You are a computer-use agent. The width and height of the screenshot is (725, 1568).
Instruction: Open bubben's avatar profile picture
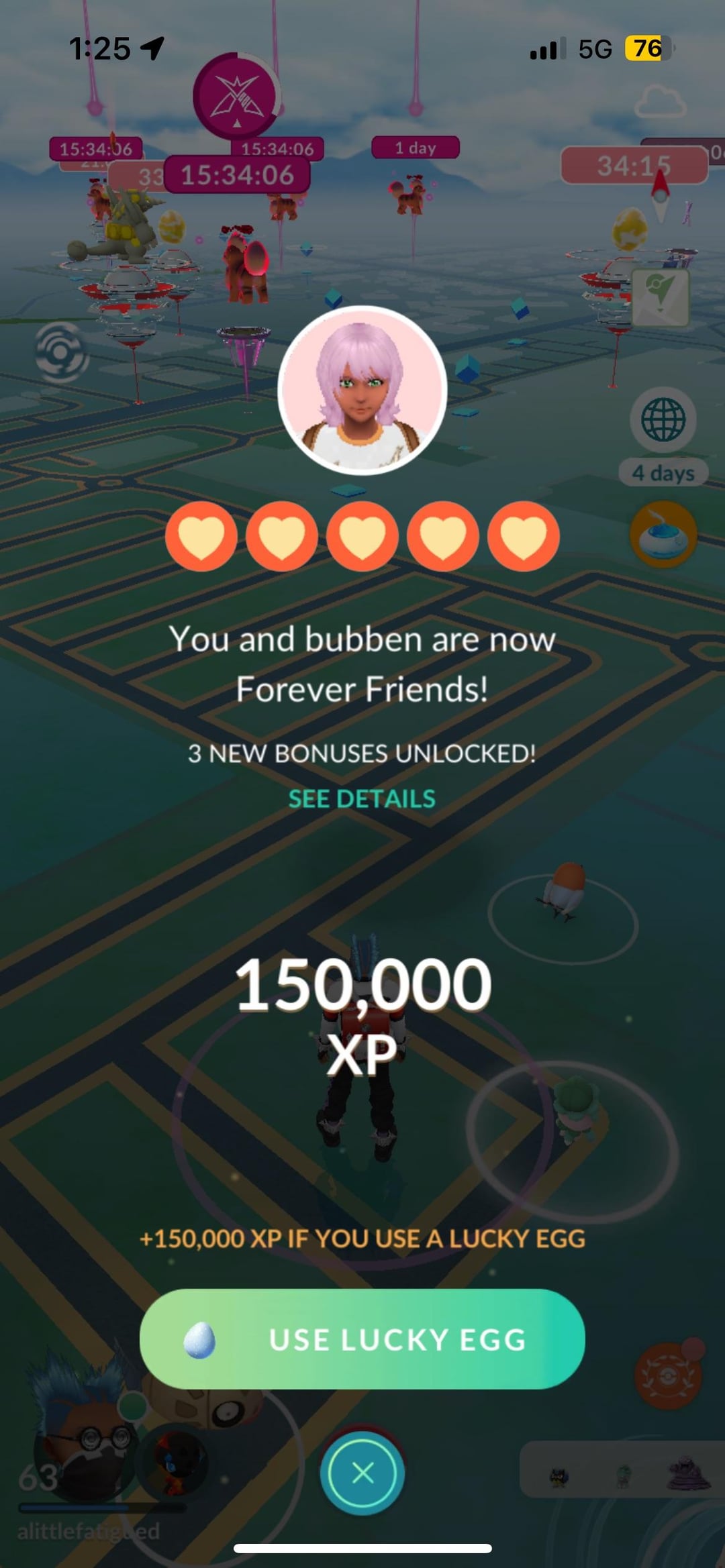[x=362, y=390]
